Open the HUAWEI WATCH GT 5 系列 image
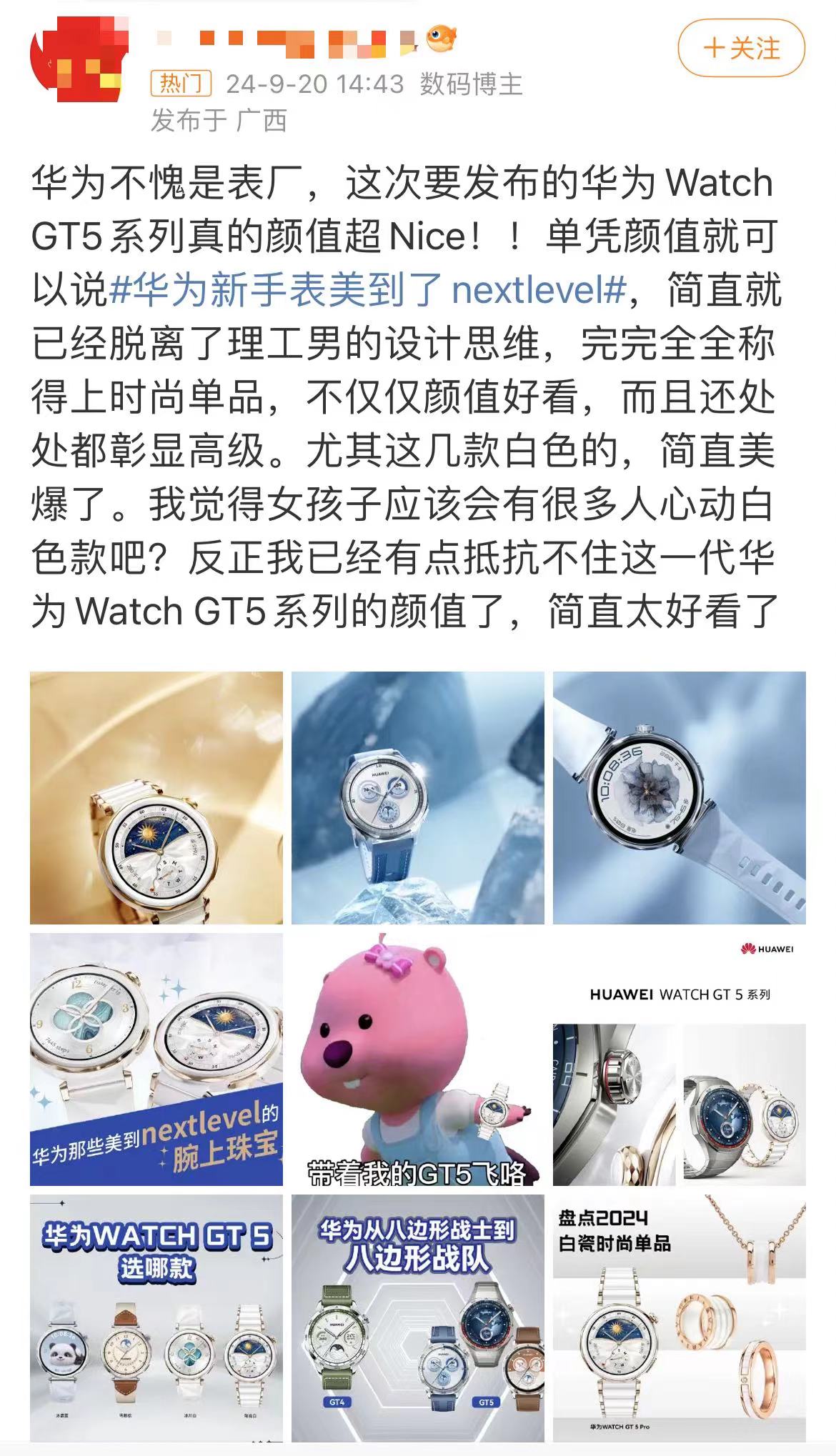The width and height of the screenshot is (836, 1456). pyautogui.click(x=680, y=1059)
